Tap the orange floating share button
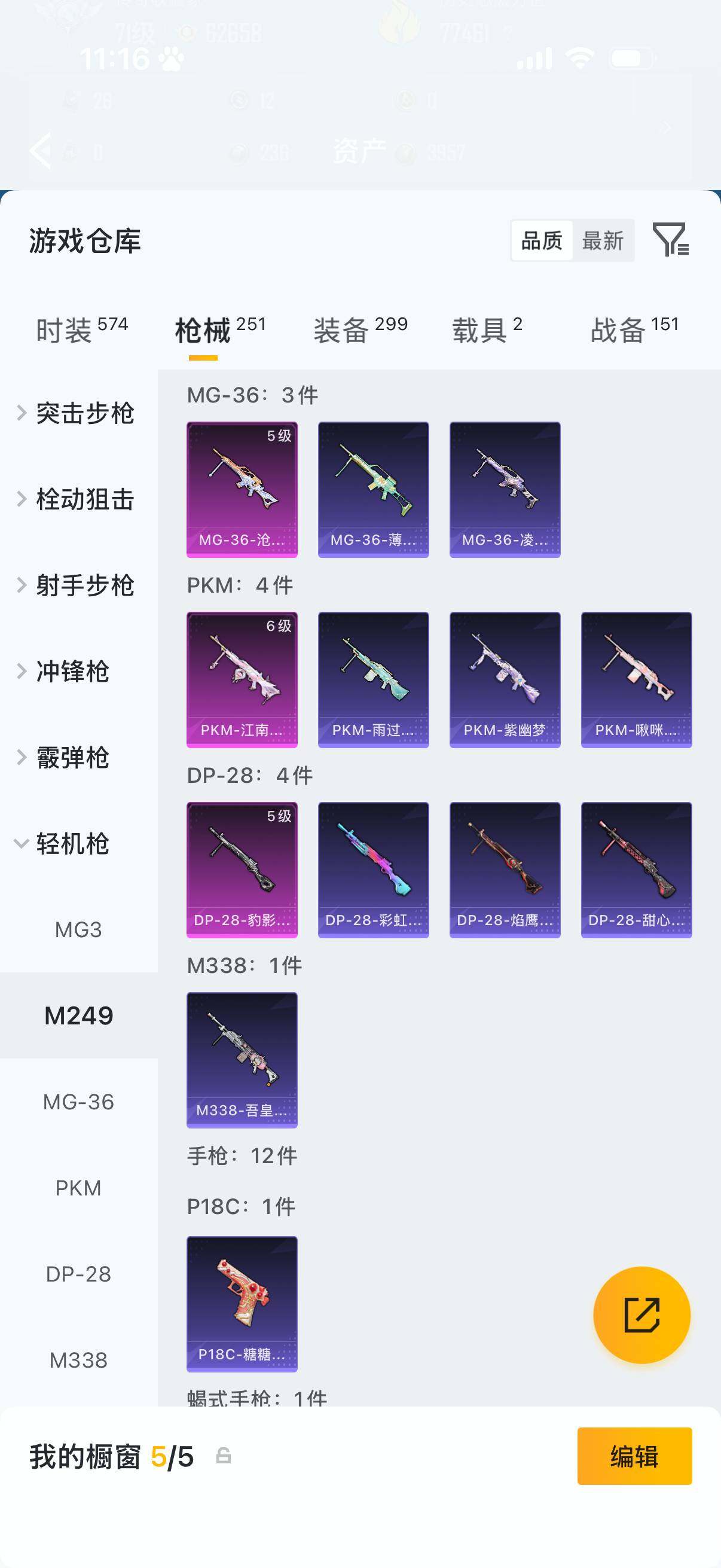This screenshot has height=1568, width=721. (x=642, y=1315)
